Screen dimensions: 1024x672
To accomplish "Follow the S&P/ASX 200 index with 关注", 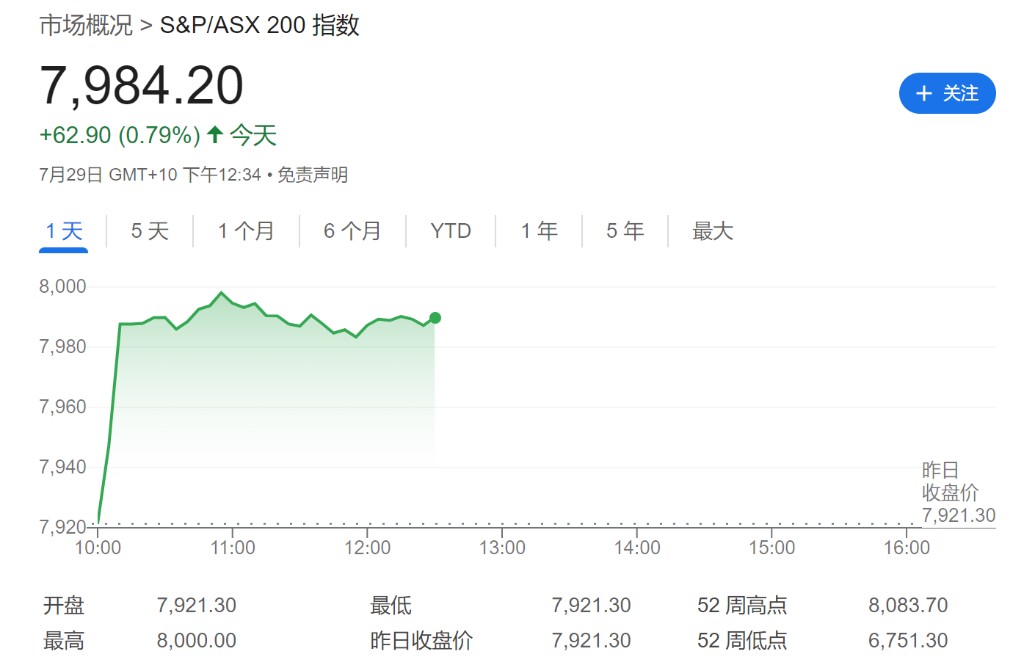I will click(947, 93).
